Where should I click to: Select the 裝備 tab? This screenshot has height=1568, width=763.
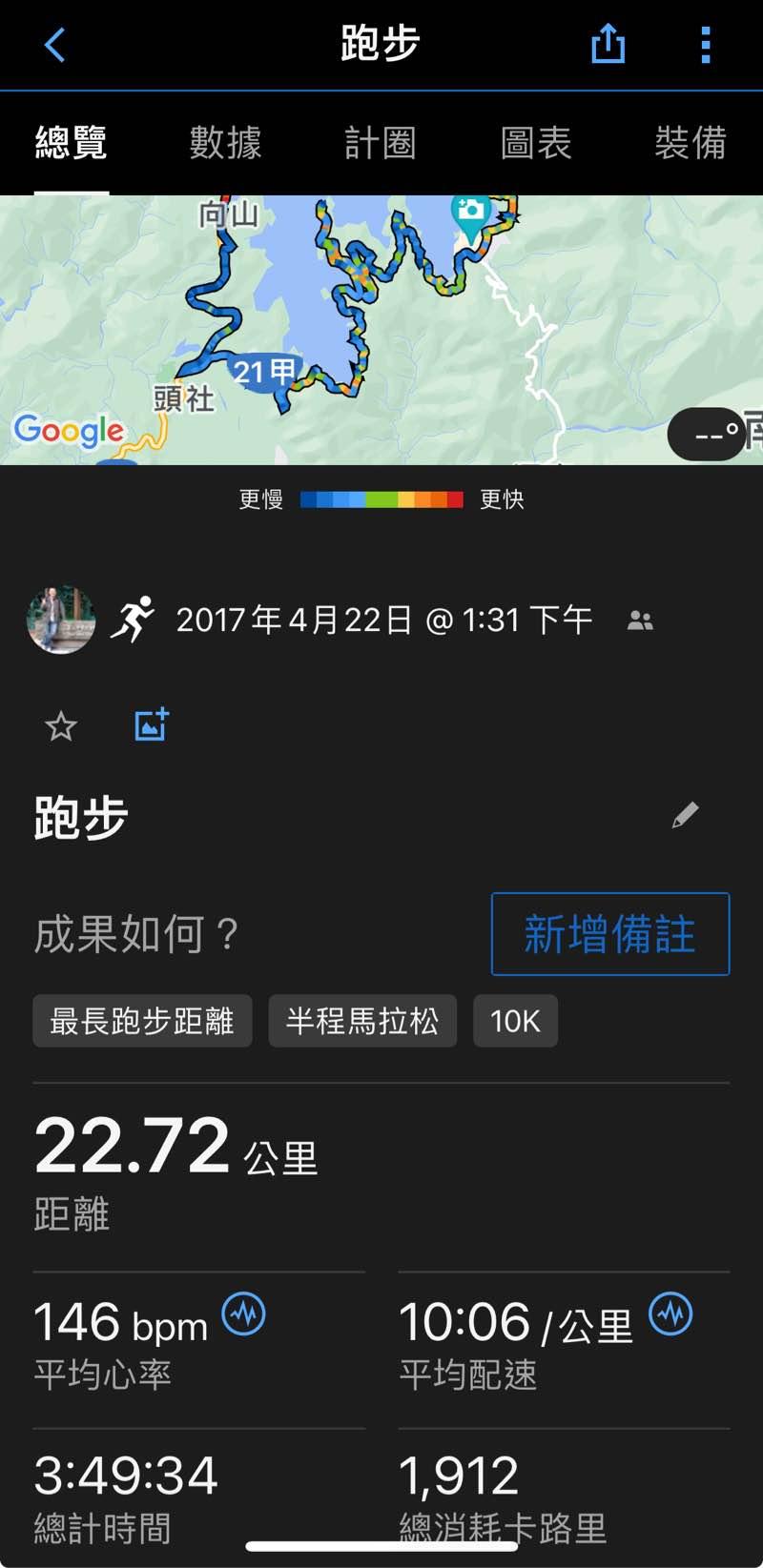point(690,143)
